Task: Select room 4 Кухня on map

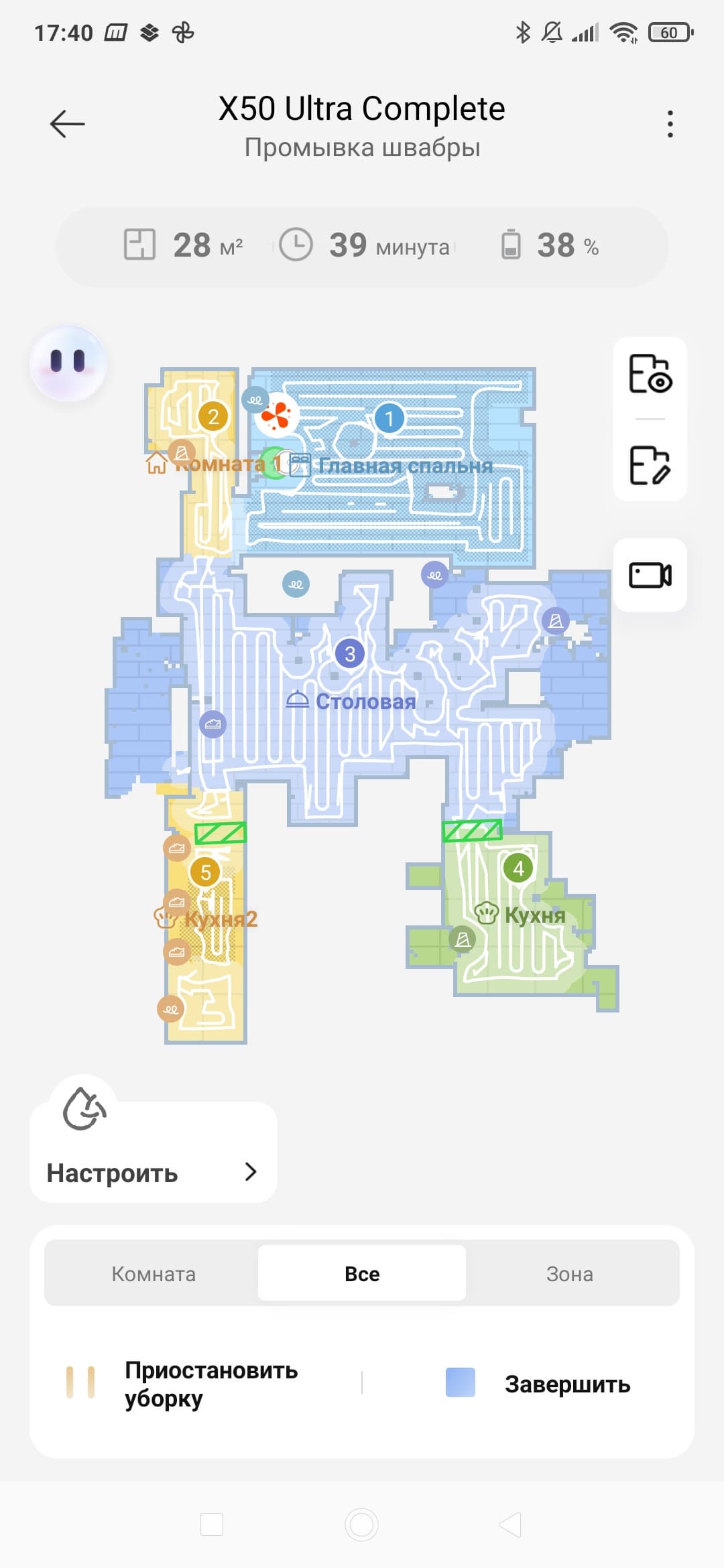Action: coord(518,868)
